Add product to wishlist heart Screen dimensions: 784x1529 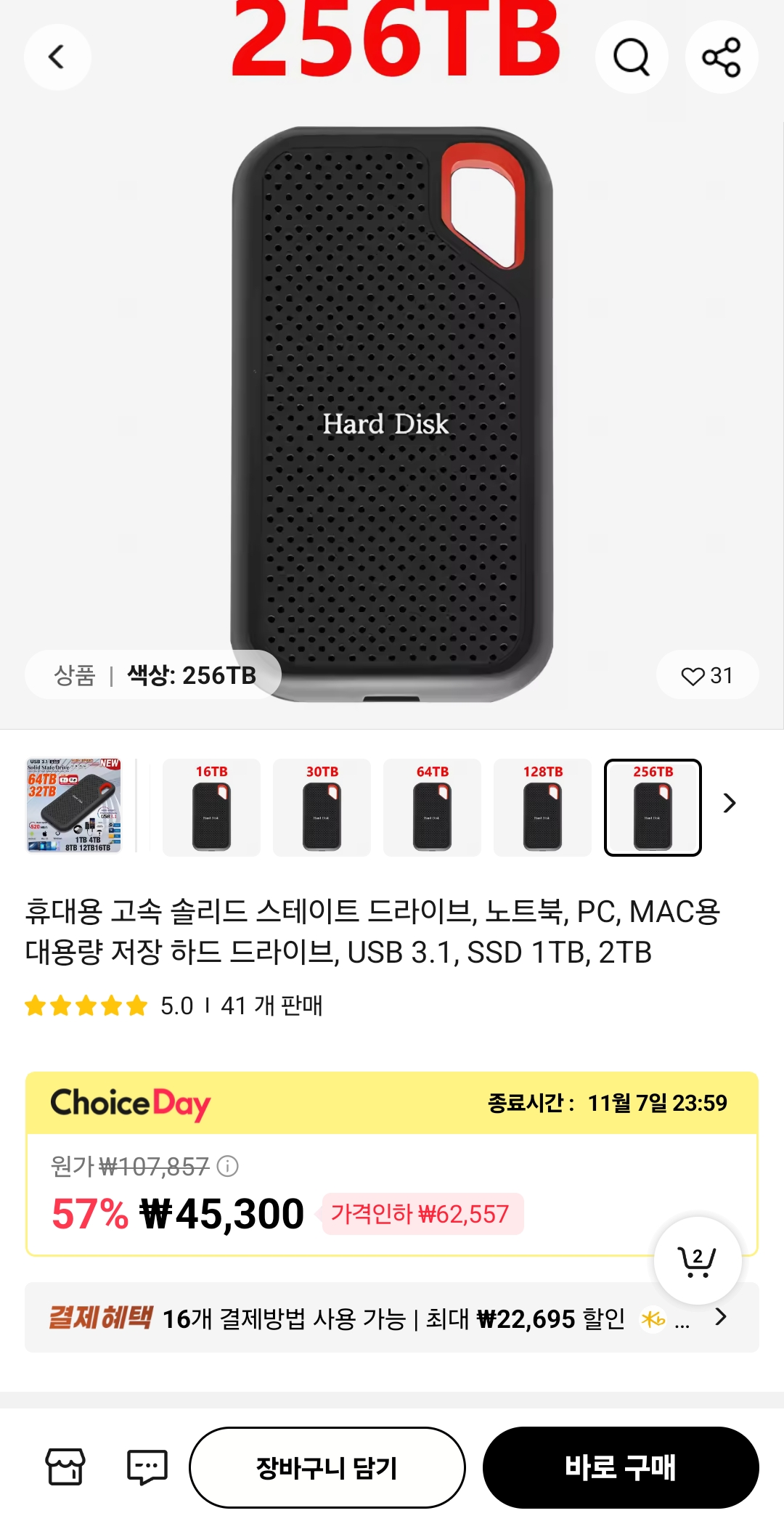707,675
